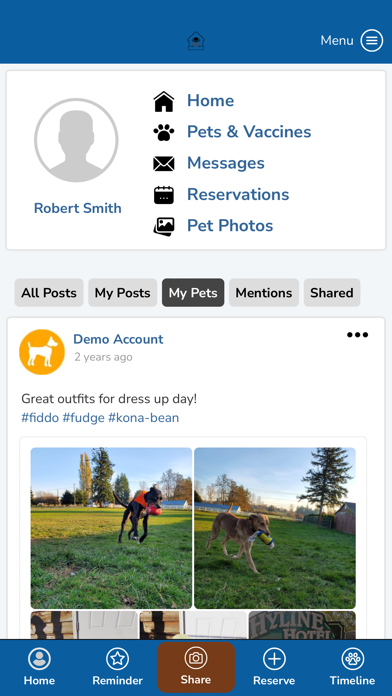
Task: Open Demo Account profile name
Action: point(118,339)
